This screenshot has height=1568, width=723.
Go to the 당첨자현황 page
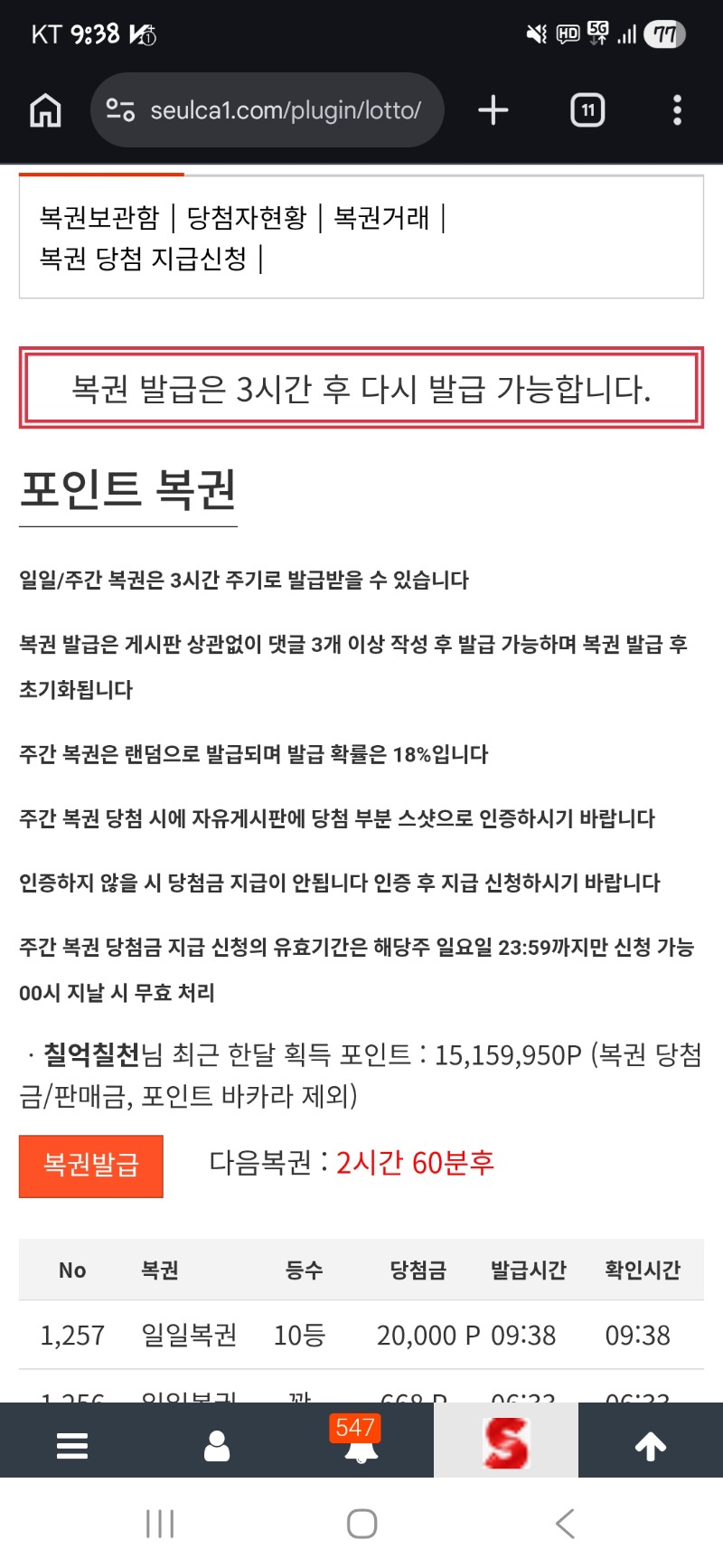click(x=247, y=217)
